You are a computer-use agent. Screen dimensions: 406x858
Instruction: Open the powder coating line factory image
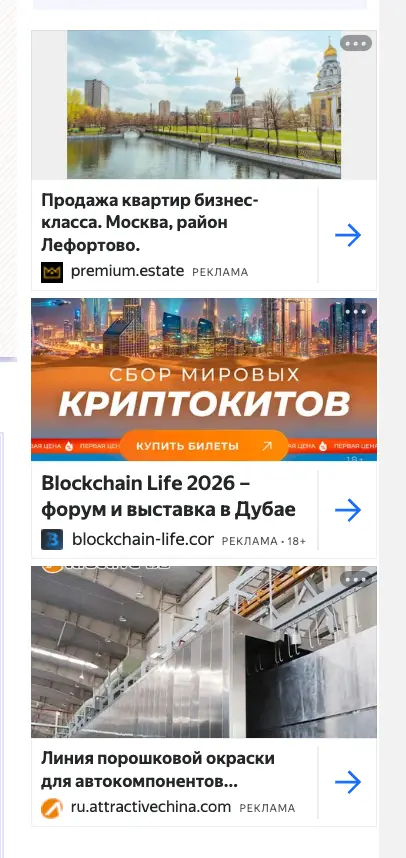[204, 652]
